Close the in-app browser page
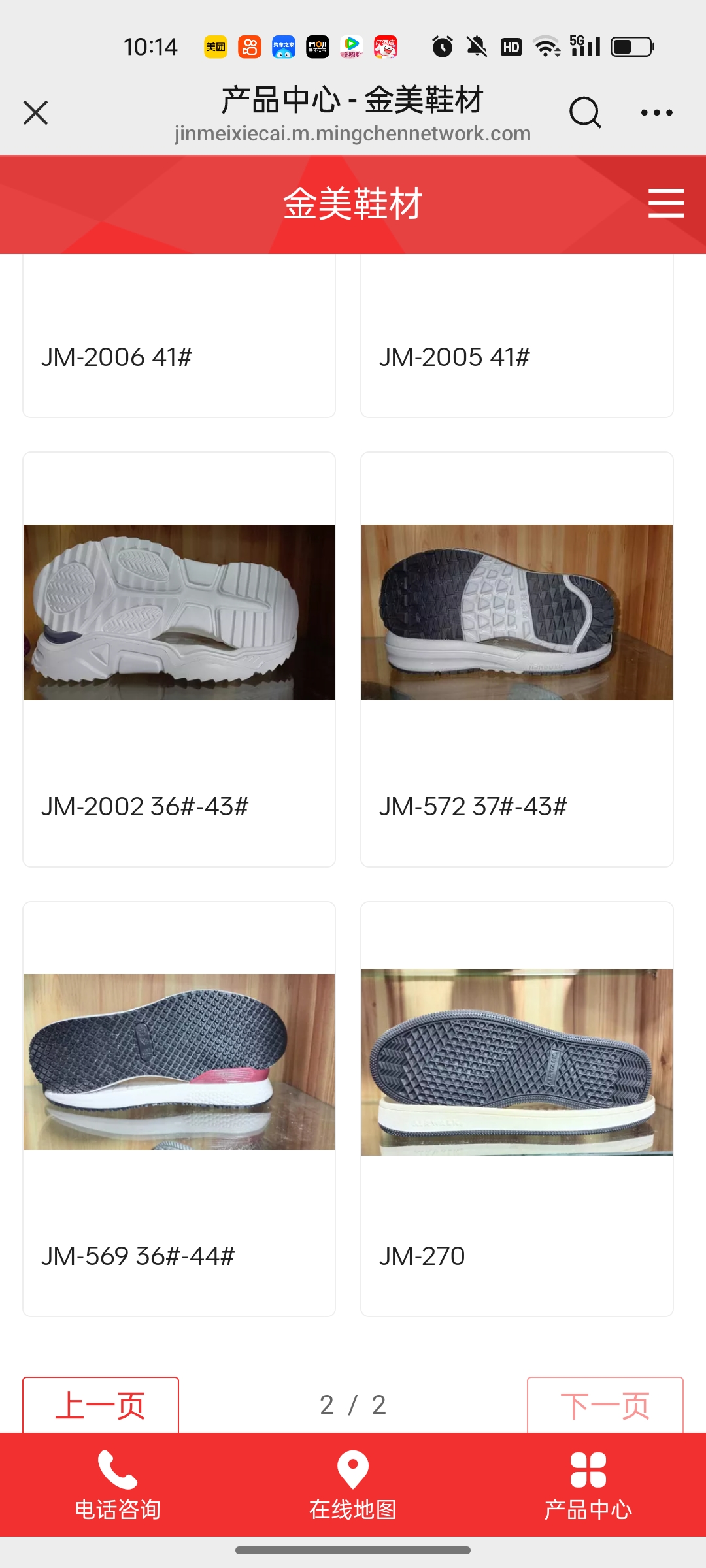706x1568 pixels. coord(36,112)
